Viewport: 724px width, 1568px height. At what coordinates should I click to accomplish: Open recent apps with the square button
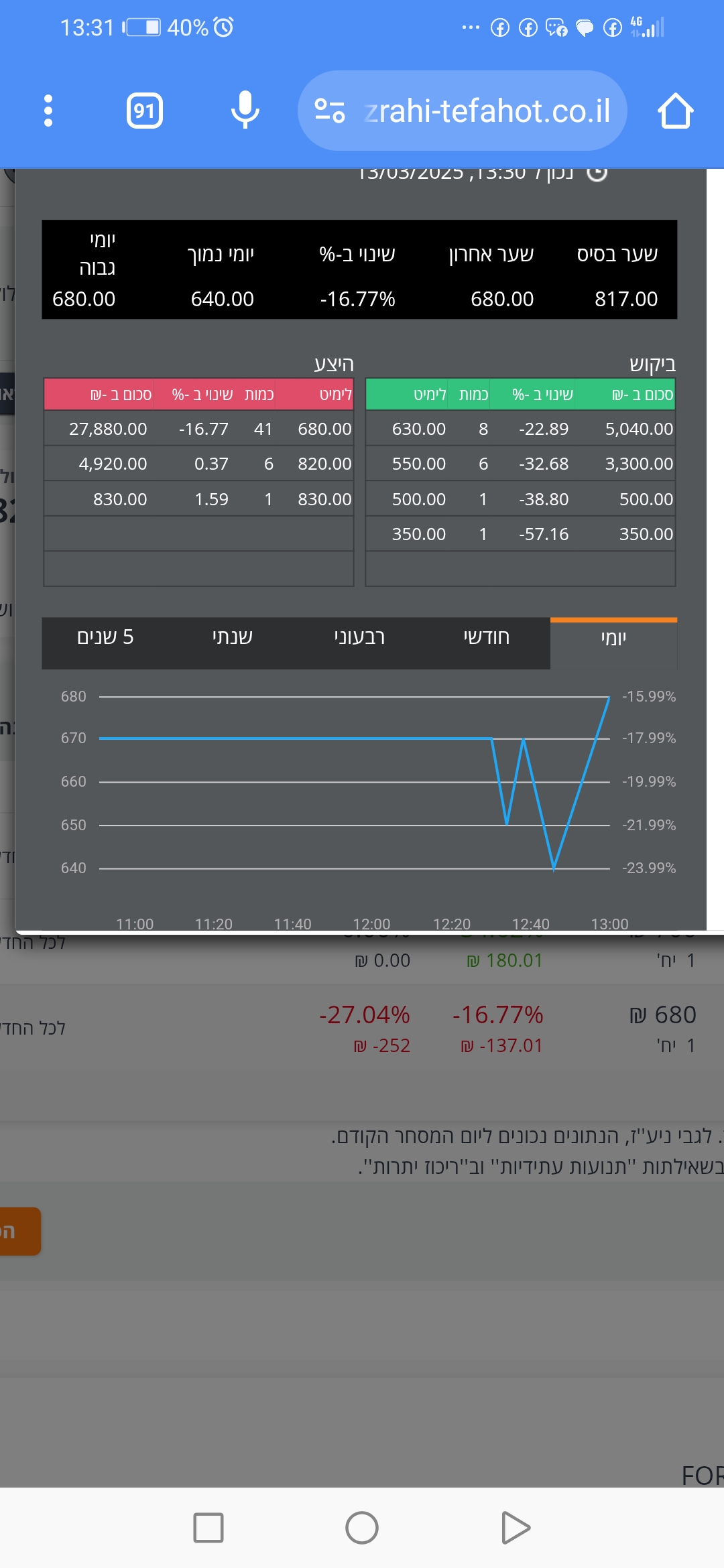pyautogui.click(x=208, y=1528)
